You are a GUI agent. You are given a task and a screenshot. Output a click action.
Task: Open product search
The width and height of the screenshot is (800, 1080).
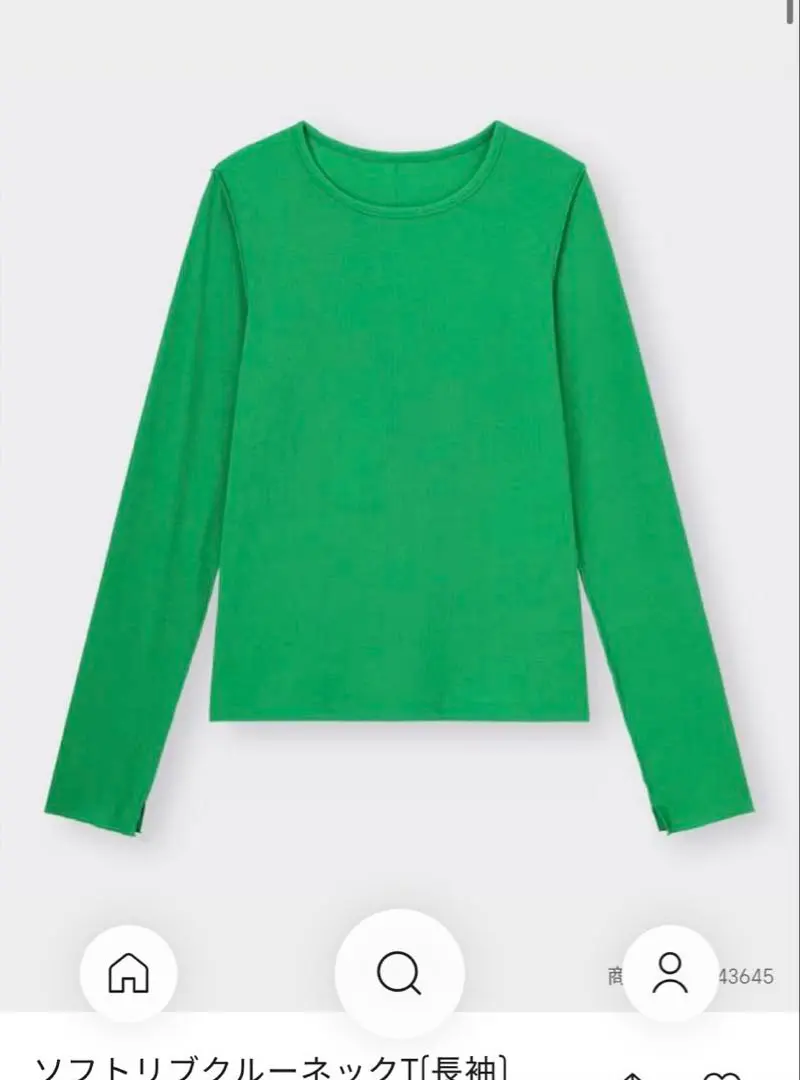(399, 973)
